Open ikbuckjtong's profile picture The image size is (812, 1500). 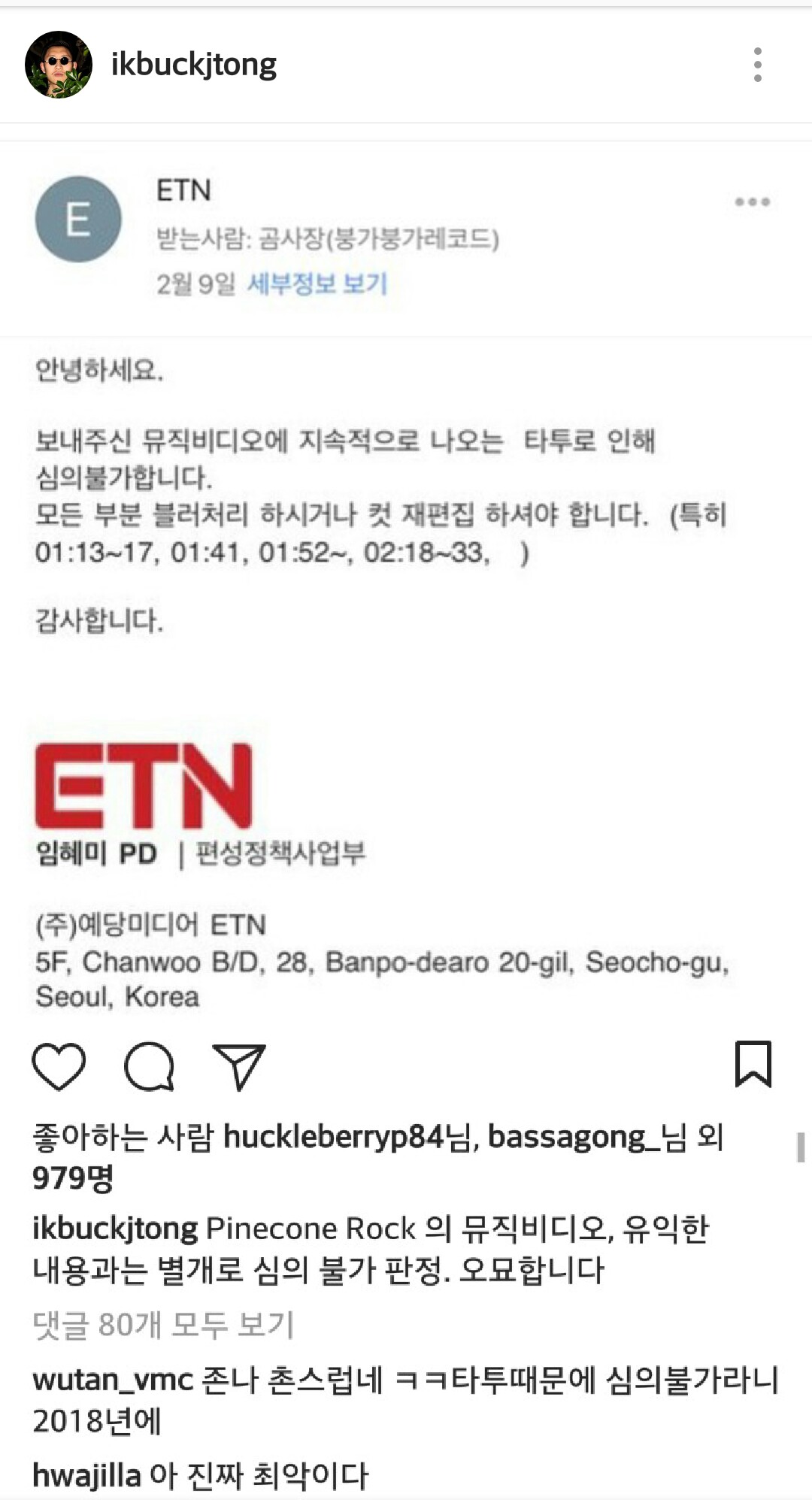(59, 65)
